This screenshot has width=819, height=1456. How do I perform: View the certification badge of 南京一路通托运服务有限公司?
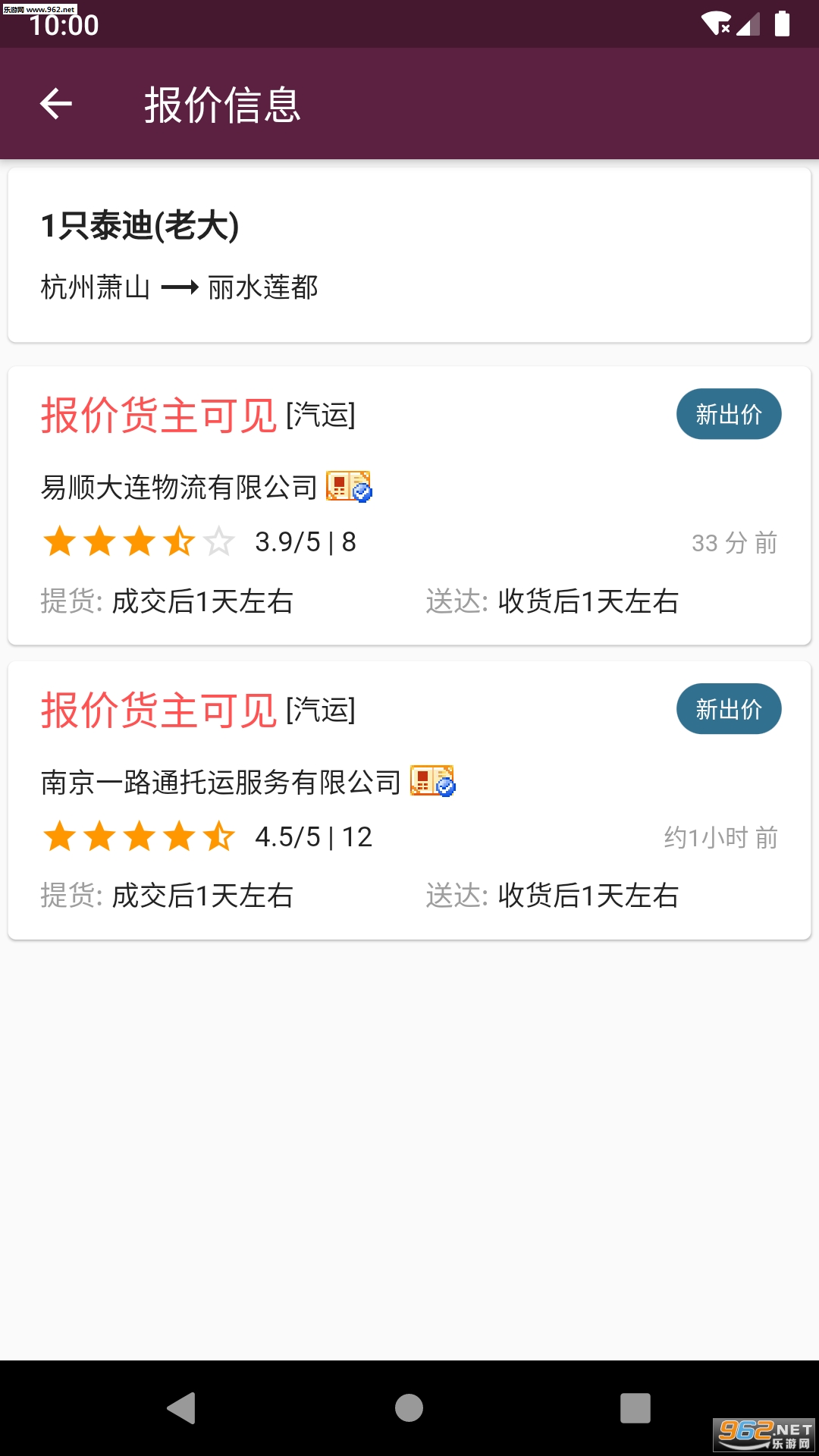(432, 781)
